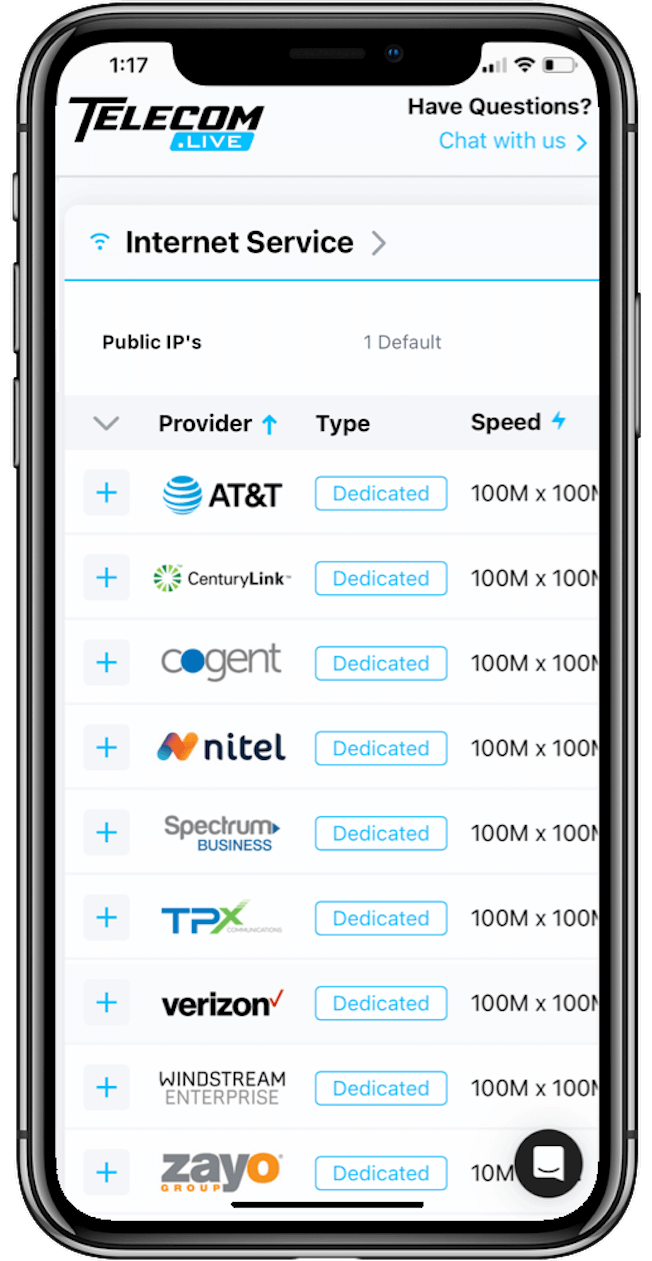Tap the Dedicated tag on Verizon row
The height and width of the screenshot is (1261, 652).
click(x=381, y=1004)
